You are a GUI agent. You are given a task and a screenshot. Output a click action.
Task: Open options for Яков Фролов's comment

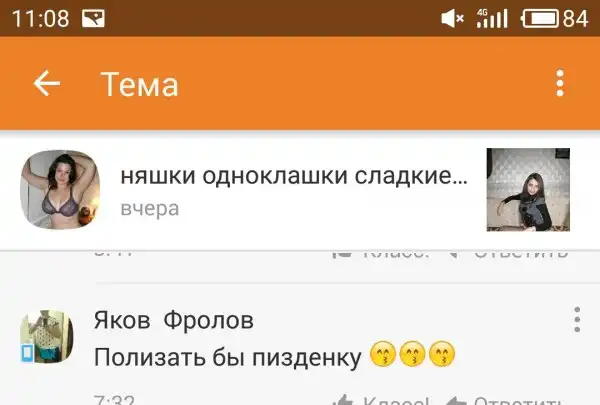coord(576,320)
